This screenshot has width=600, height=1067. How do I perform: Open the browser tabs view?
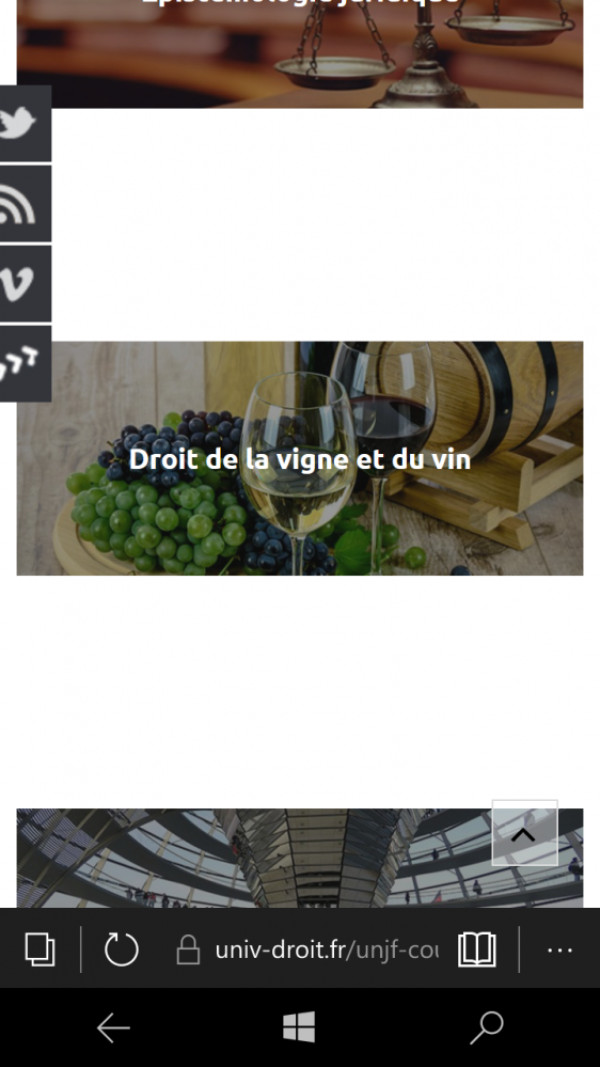pyautogui.click(x=40, y=949)
